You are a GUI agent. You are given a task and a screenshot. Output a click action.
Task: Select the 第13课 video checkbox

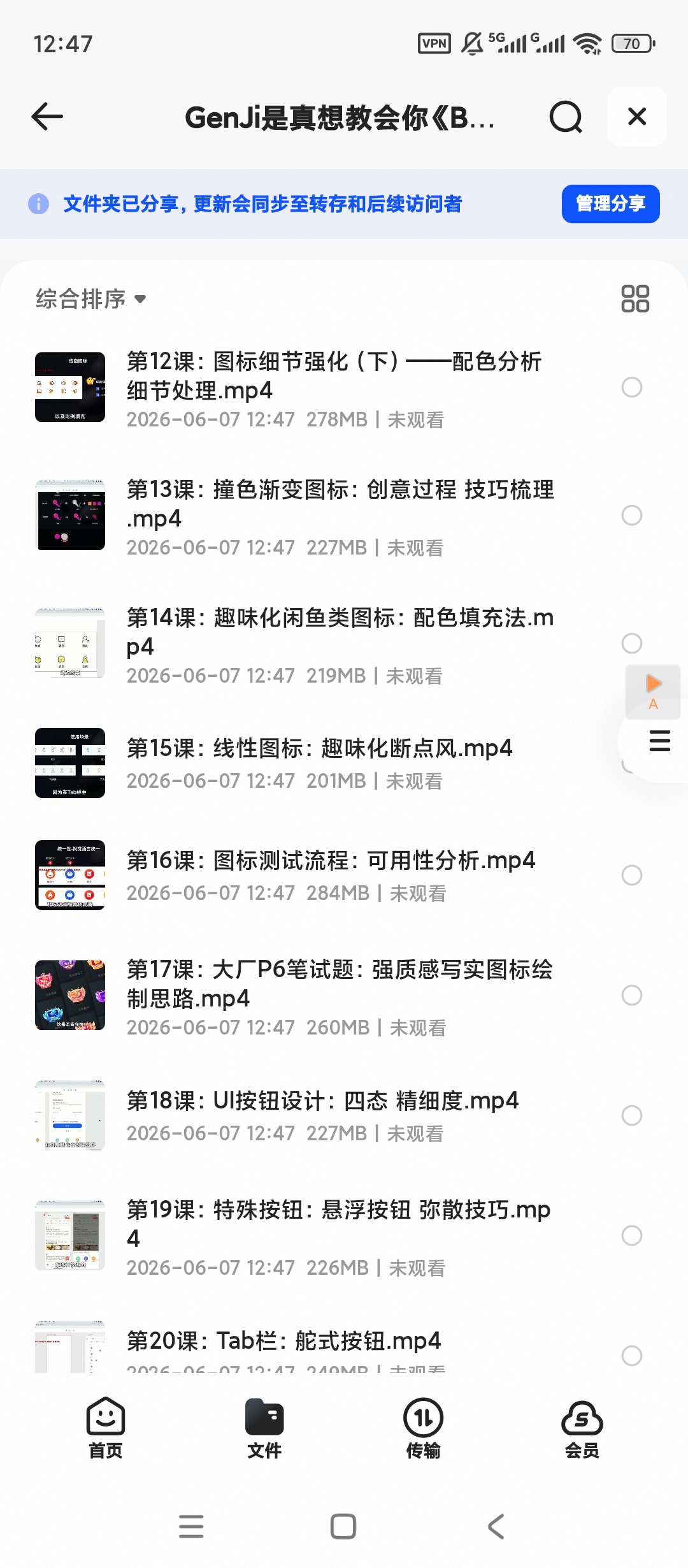pos(632,515)
